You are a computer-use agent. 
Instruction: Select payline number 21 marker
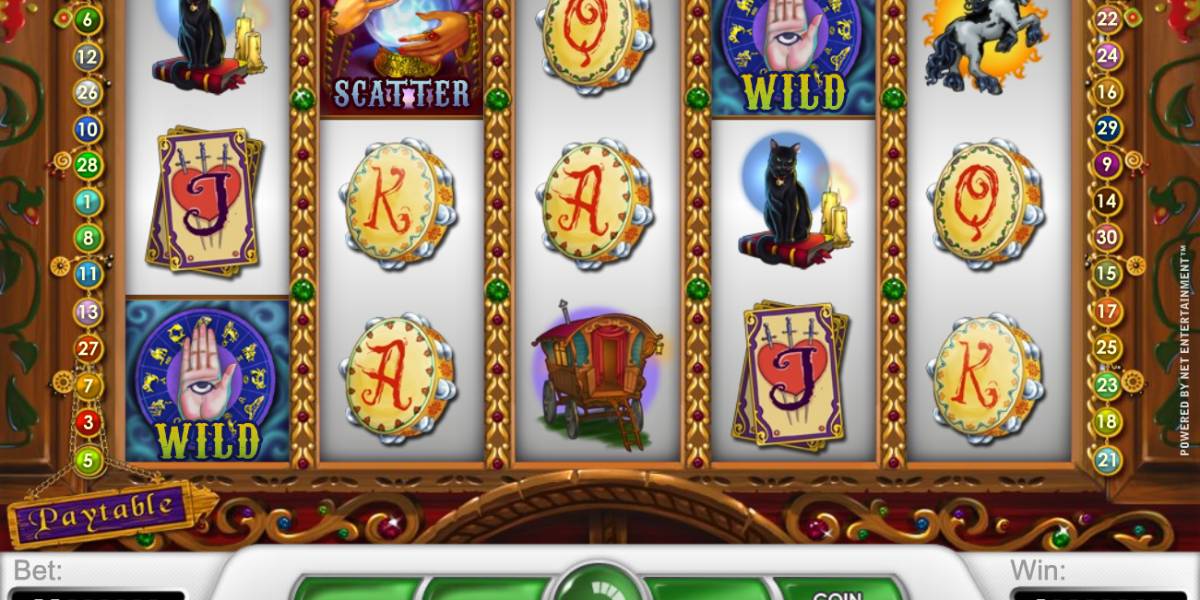(1107, 459)
